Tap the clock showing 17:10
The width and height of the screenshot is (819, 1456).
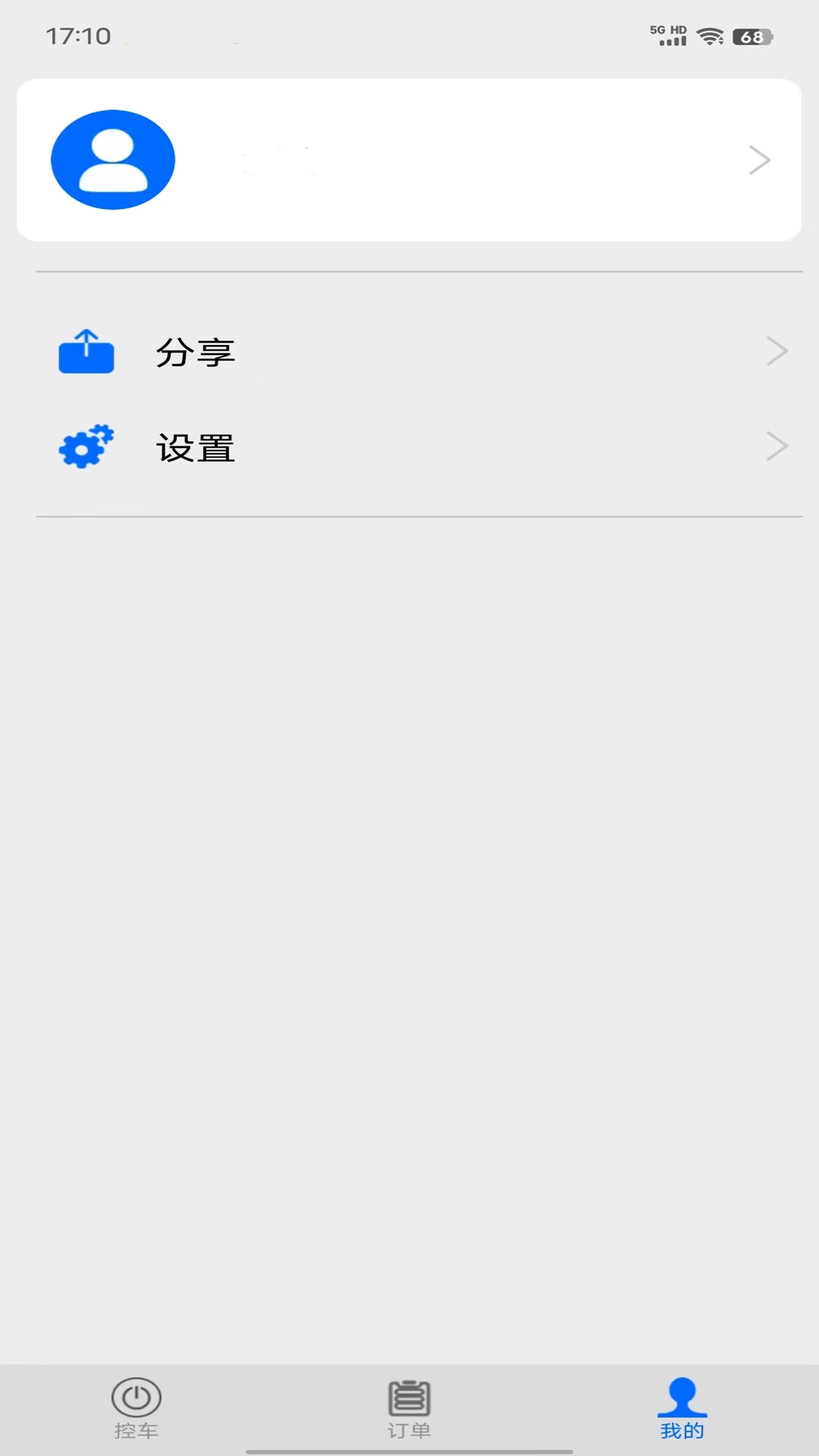[x=80, y=35]
